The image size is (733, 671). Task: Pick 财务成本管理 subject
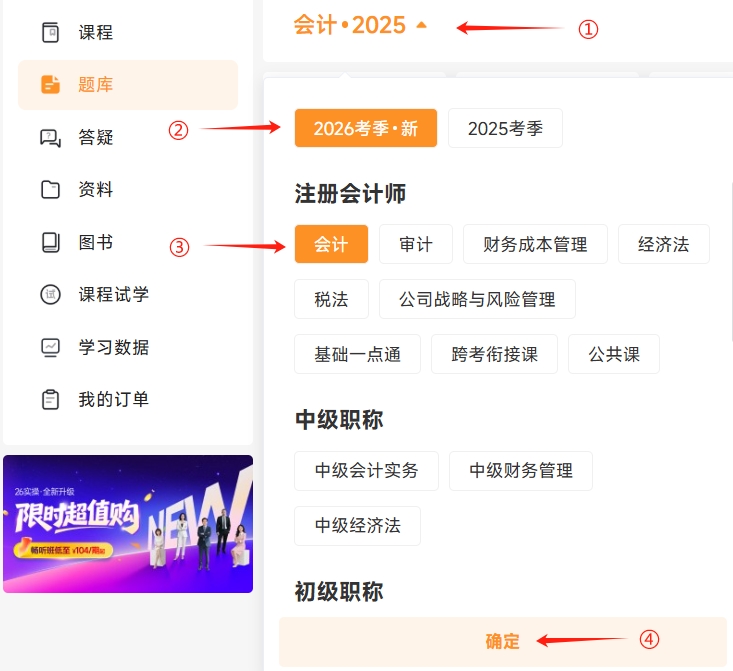click(535, 244)
